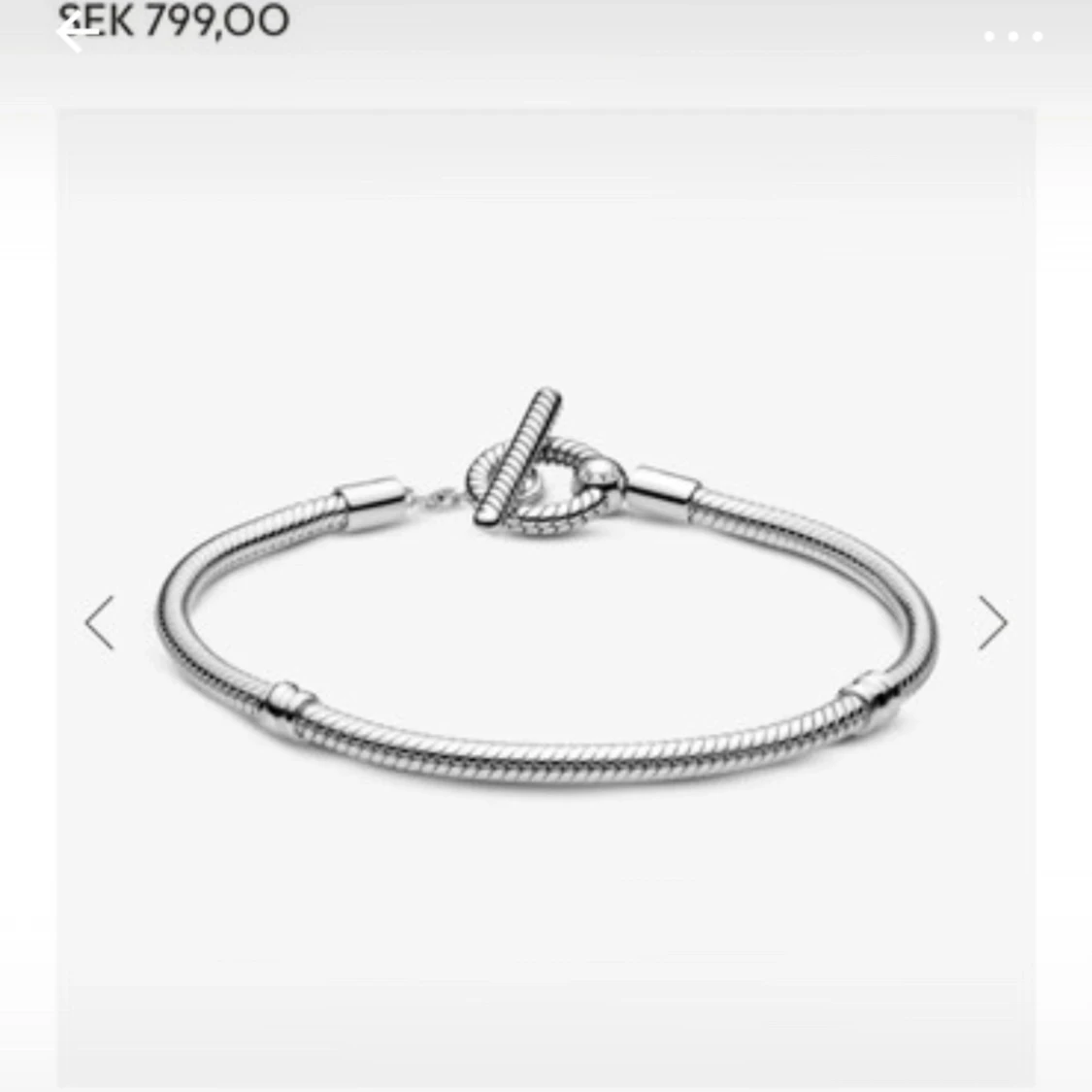Go back using the top-left arrow
The width and height of the screenshot is (1092, 1092).
[x=74, y=35]
